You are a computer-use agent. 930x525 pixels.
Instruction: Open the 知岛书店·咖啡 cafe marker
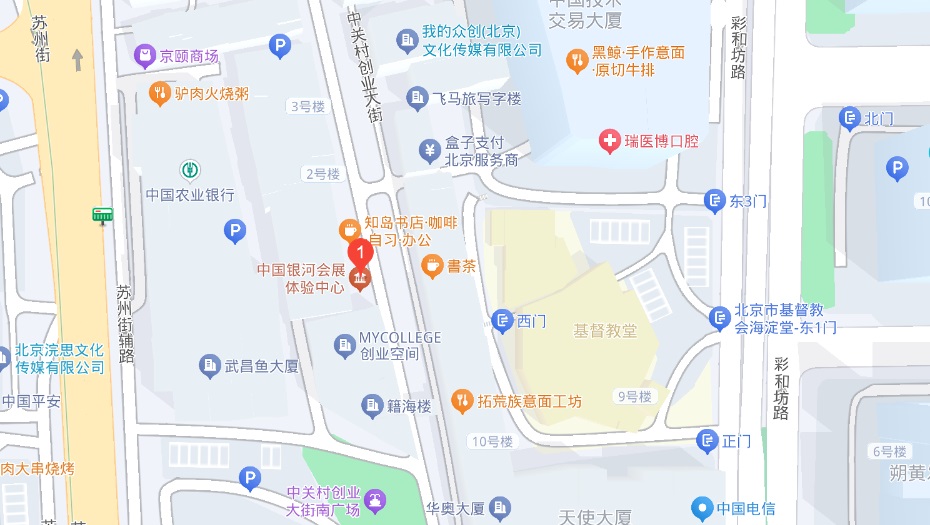pos(349,229)
